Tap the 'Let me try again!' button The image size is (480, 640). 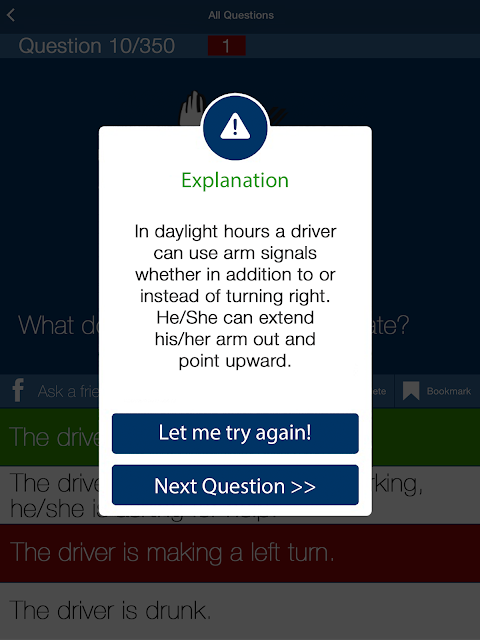235,433
